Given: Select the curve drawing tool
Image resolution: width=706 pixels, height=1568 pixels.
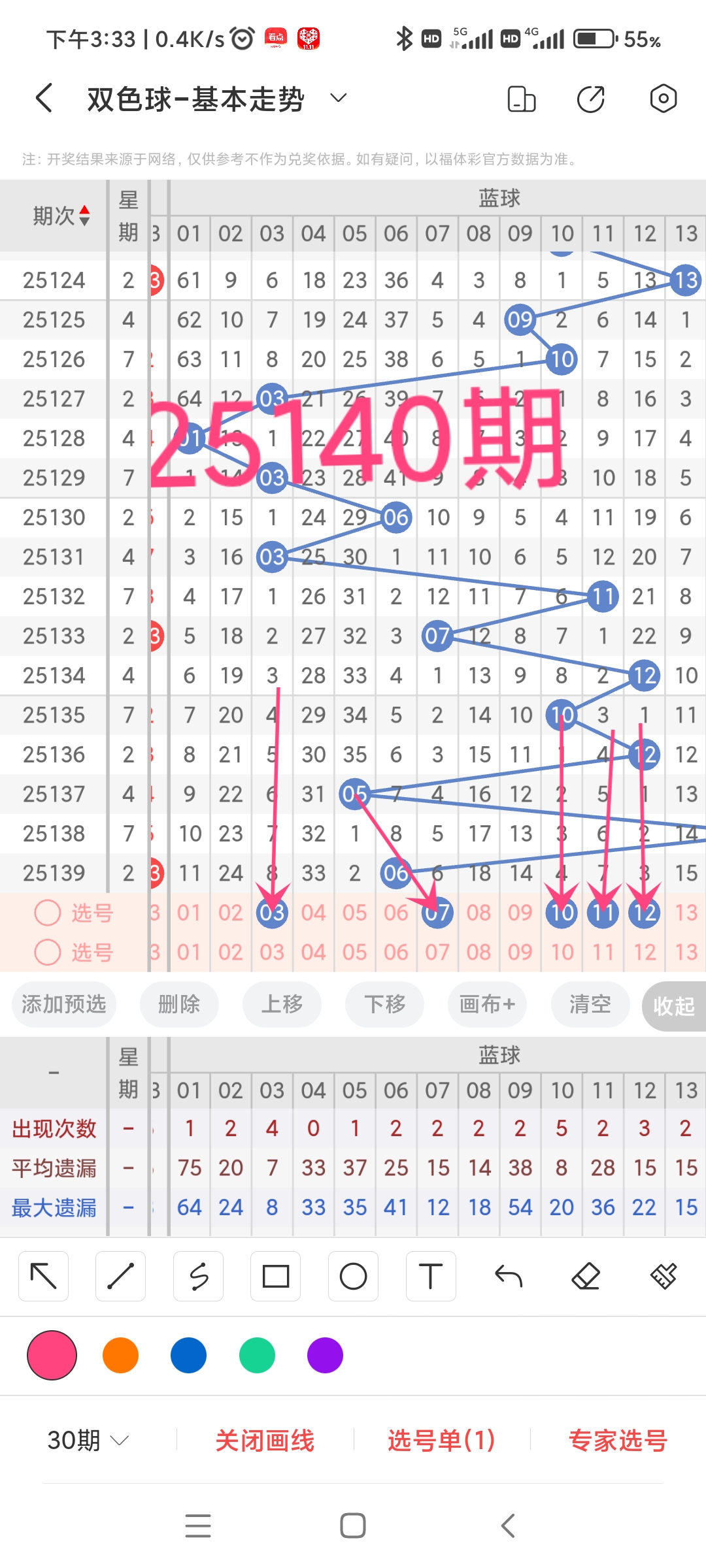Looking at the screenshot, I should [198, 1275].
